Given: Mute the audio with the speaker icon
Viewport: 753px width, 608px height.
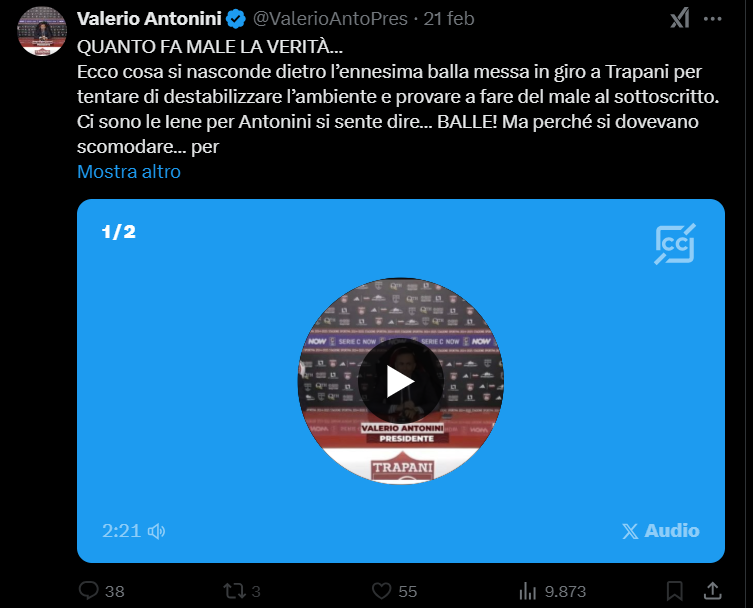Looking at the screenshot, I should [x=156, y=531].
